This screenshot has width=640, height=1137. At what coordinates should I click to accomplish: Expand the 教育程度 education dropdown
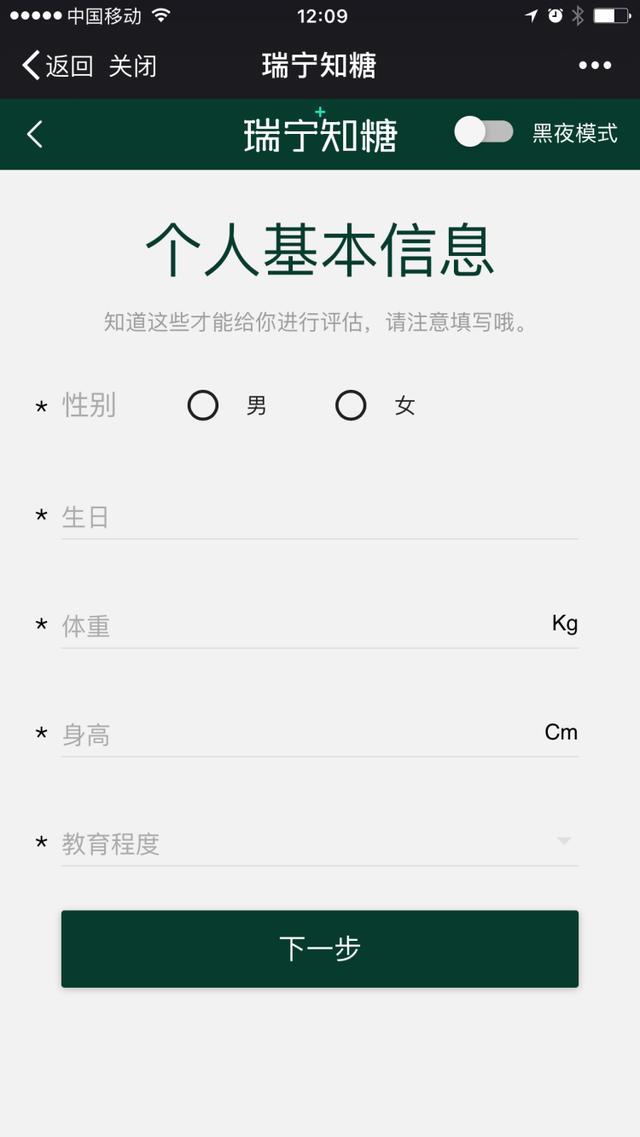(320, 843)
